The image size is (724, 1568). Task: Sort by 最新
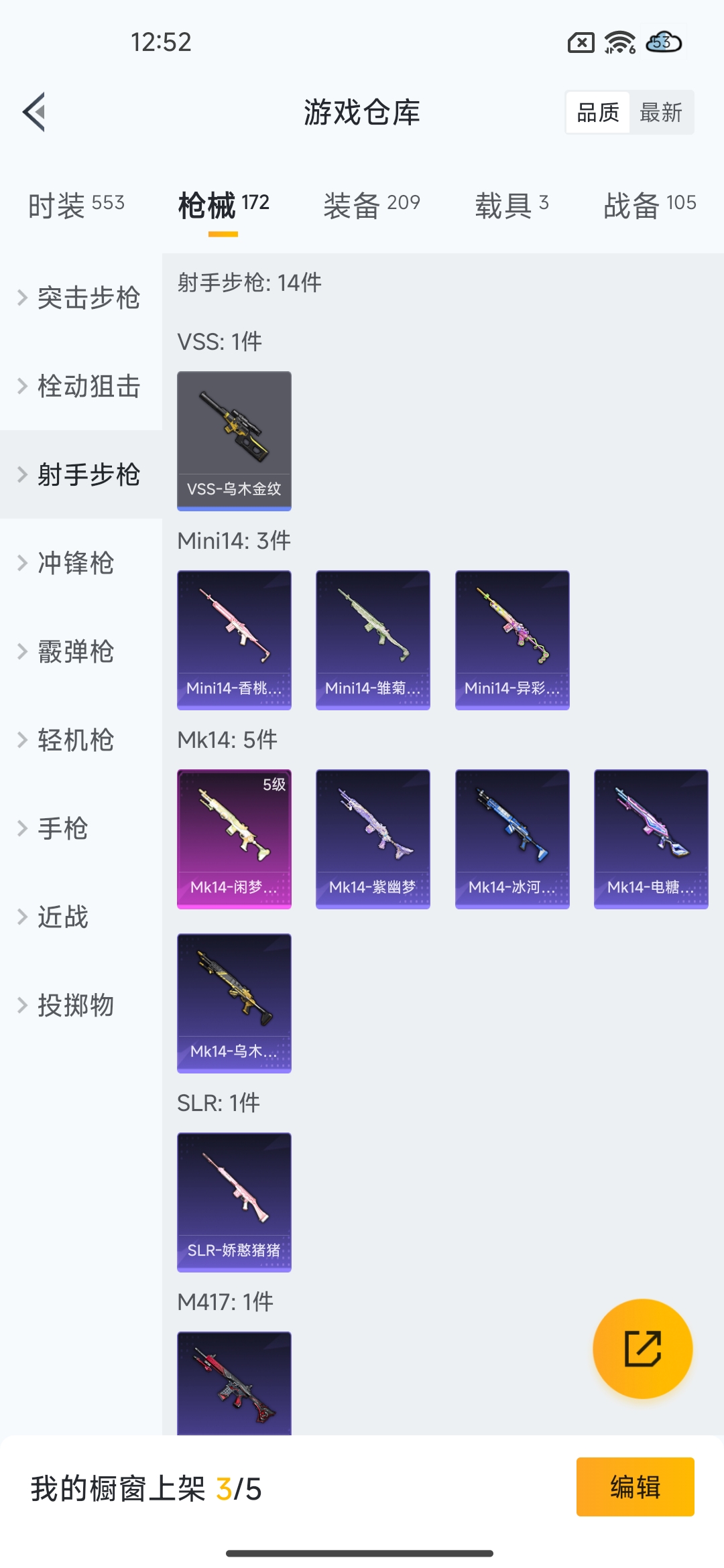pos(661,113)
